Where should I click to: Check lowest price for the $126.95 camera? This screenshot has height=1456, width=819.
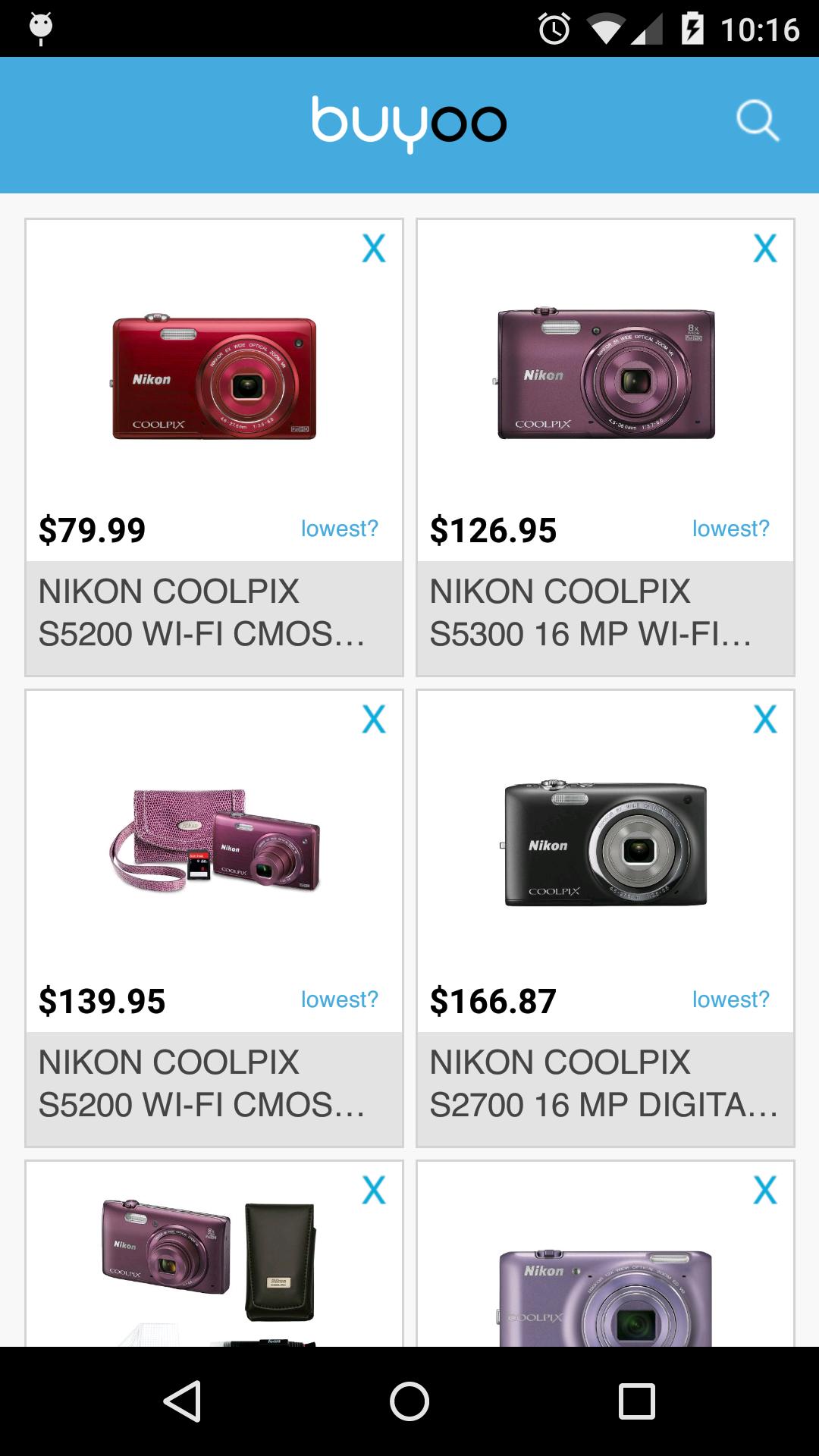(x=730, y=528)
